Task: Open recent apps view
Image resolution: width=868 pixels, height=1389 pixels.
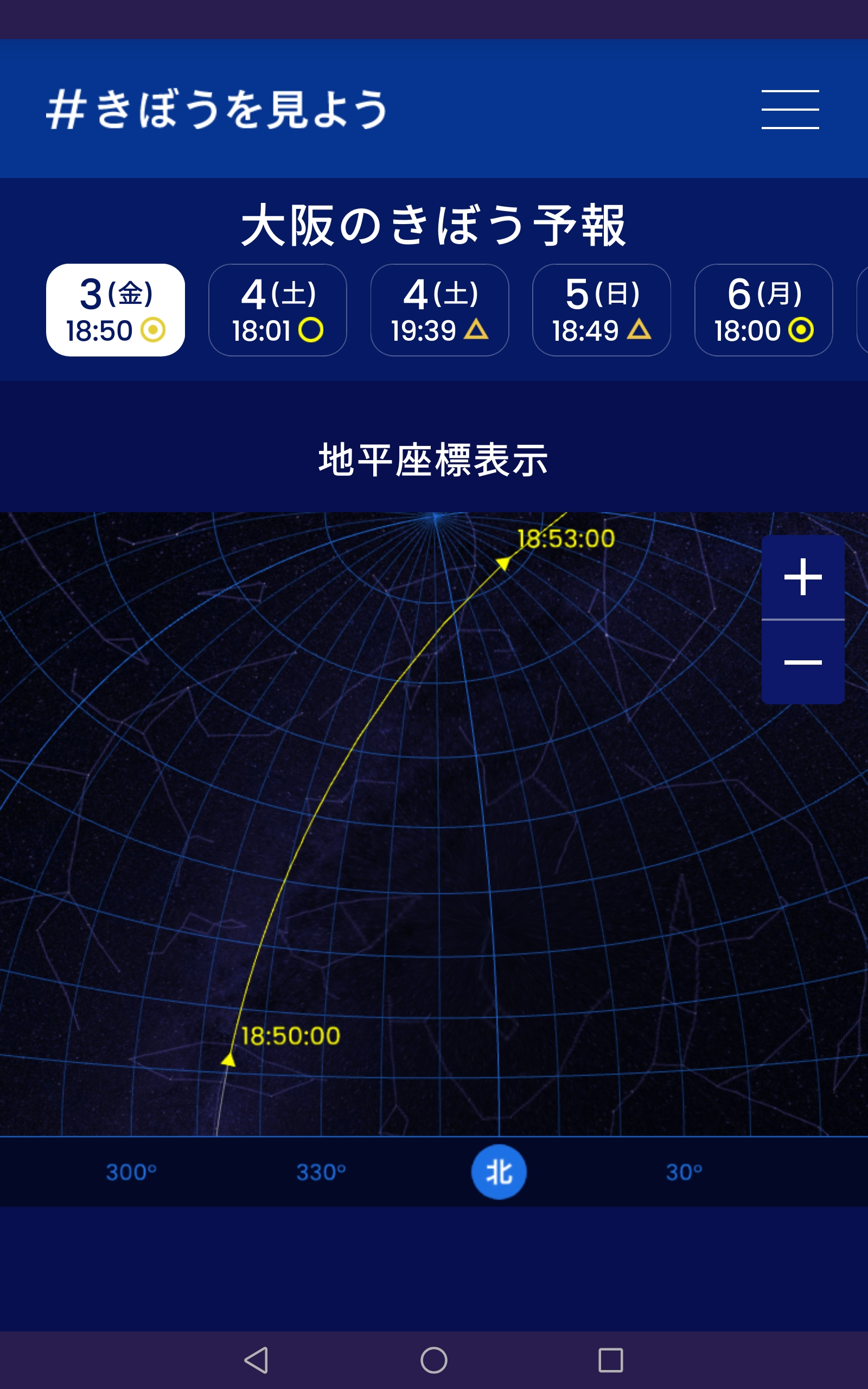Action: pyautogui.click(x=610, y=1360)
